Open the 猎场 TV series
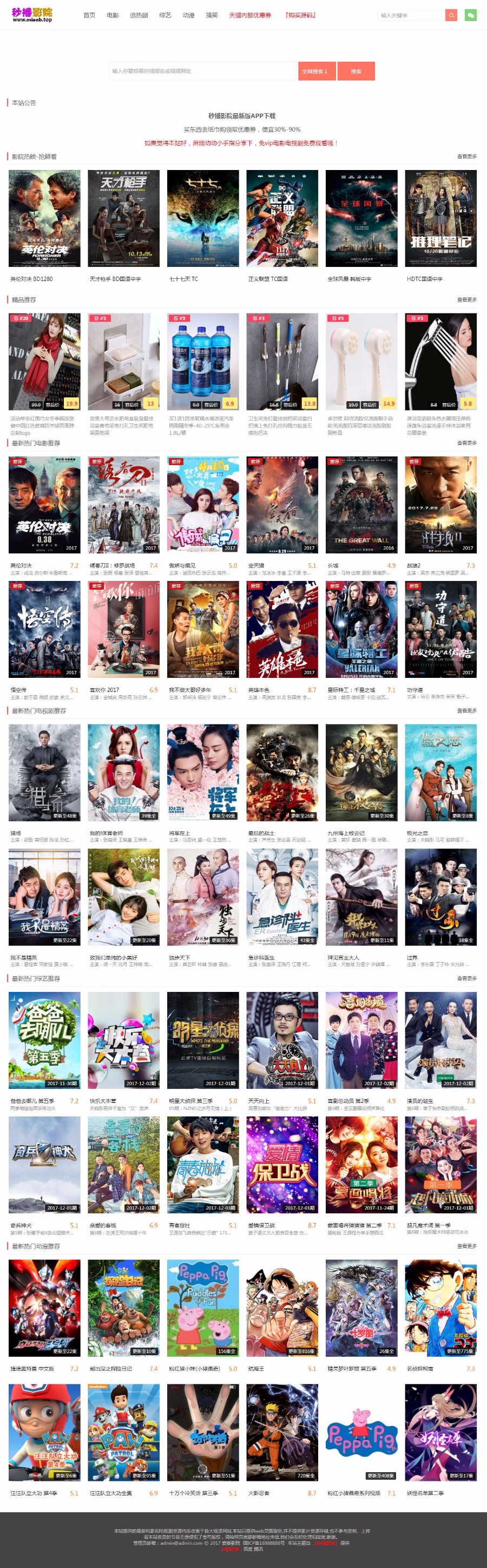The image size is (487, 1568). 44,773
